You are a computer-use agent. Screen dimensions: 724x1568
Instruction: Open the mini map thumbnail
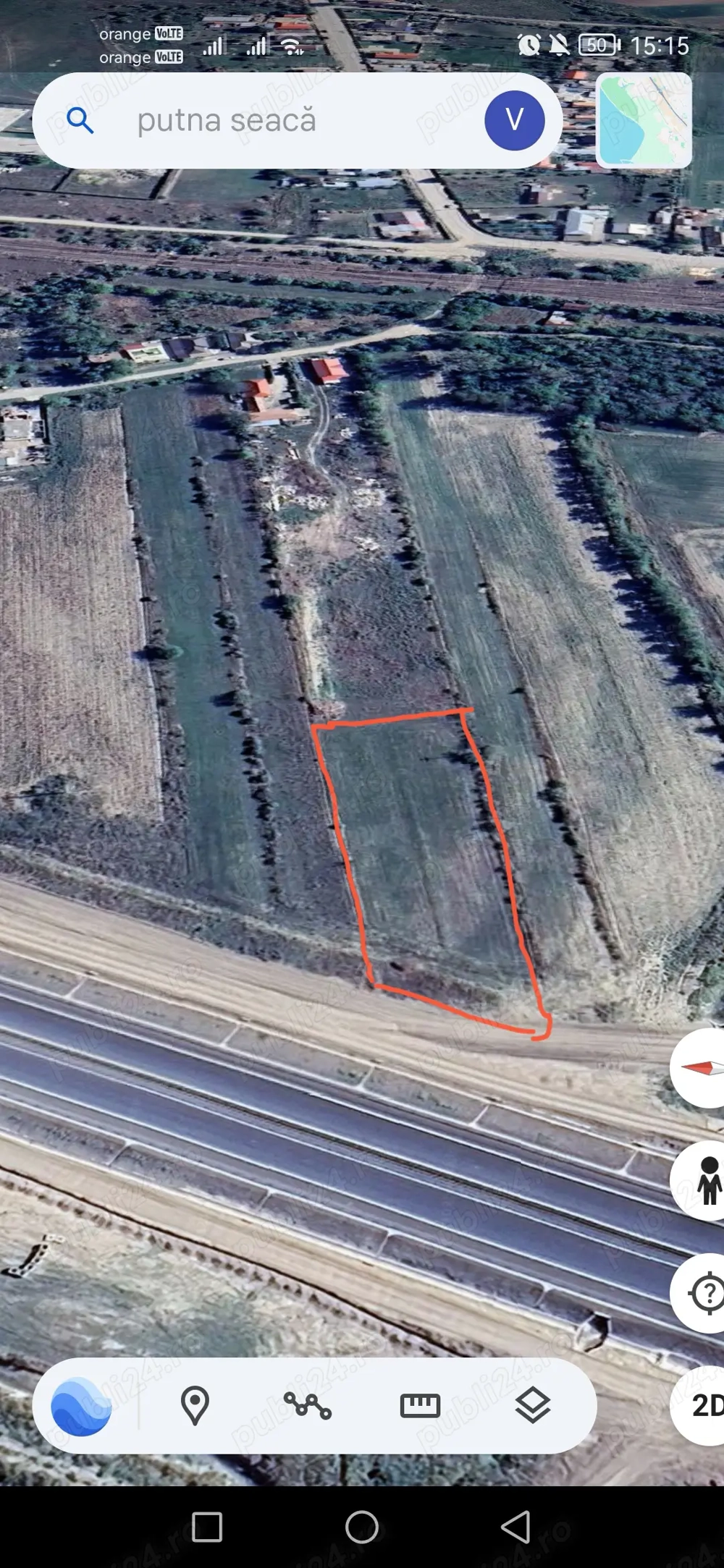(643, 120)
